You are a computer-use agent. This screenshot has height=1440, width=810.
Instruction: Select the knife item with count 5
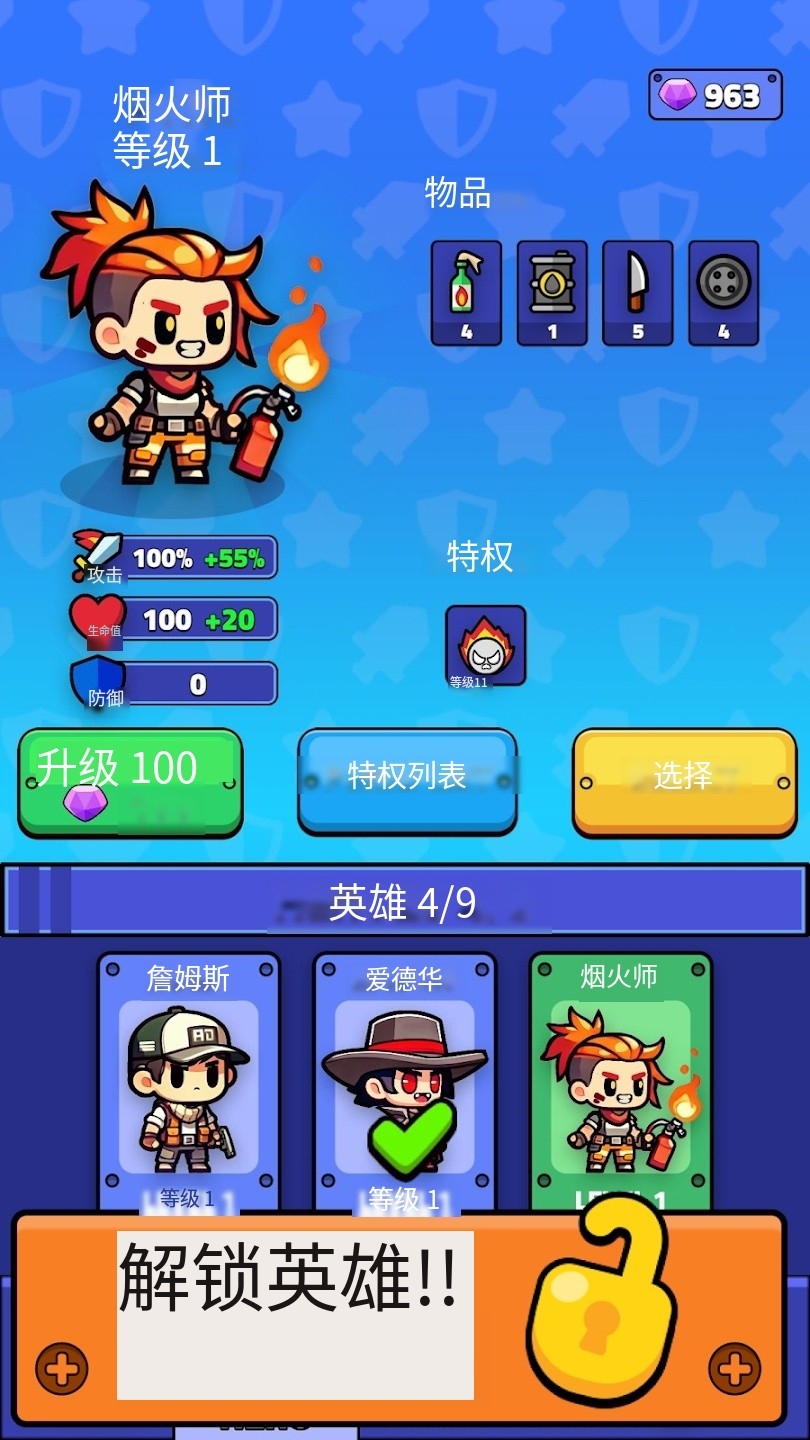coord(637,292)
